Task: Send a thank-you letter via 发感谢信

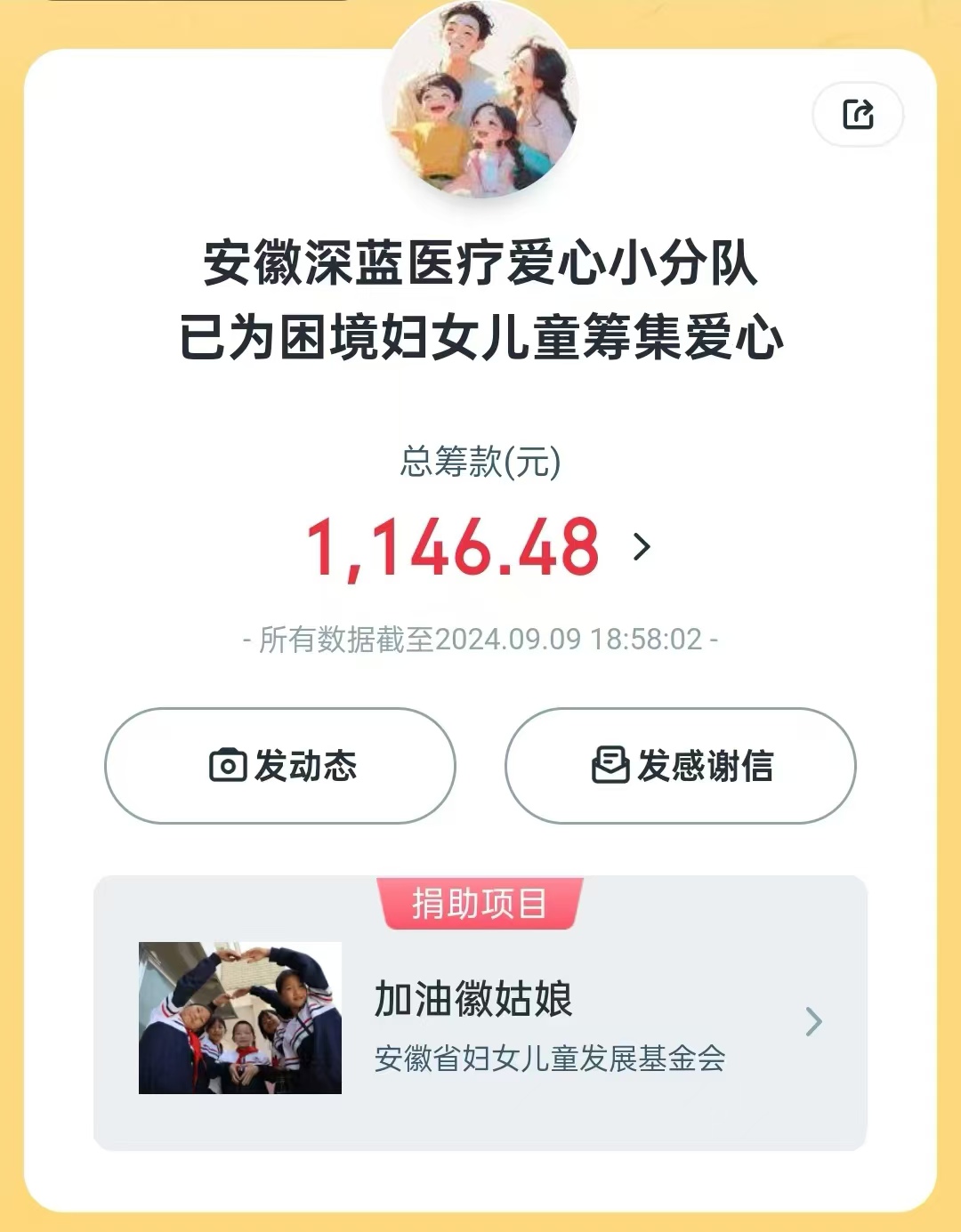Action: (681, 766)
